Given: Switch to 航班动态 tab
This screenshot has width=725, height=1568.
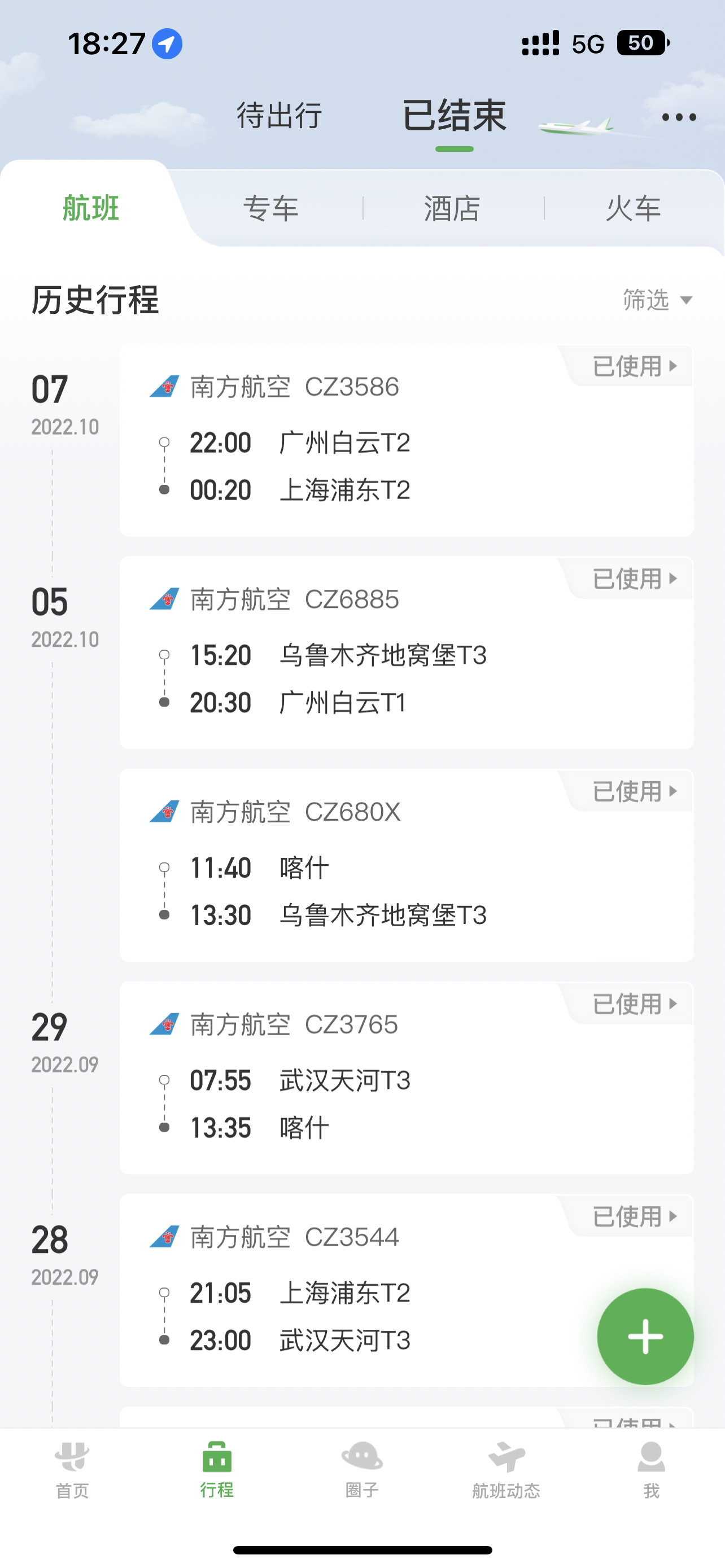Looking at the screenshot, I should coord(506,1469).
